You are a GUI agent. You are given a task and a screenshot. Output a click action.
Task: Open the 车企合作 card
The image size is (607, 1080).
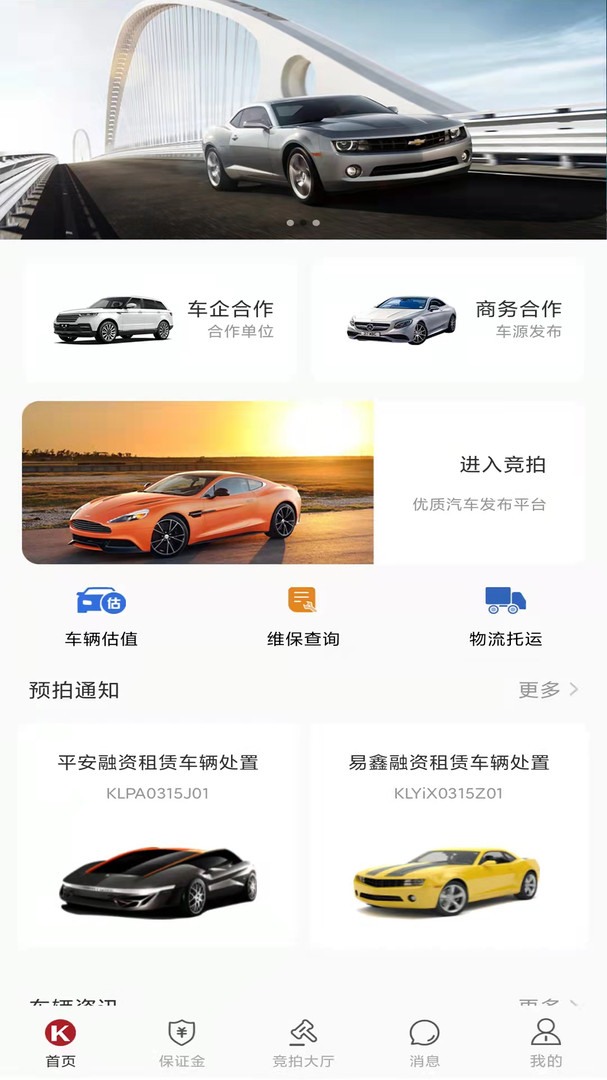tap(161, 320)
